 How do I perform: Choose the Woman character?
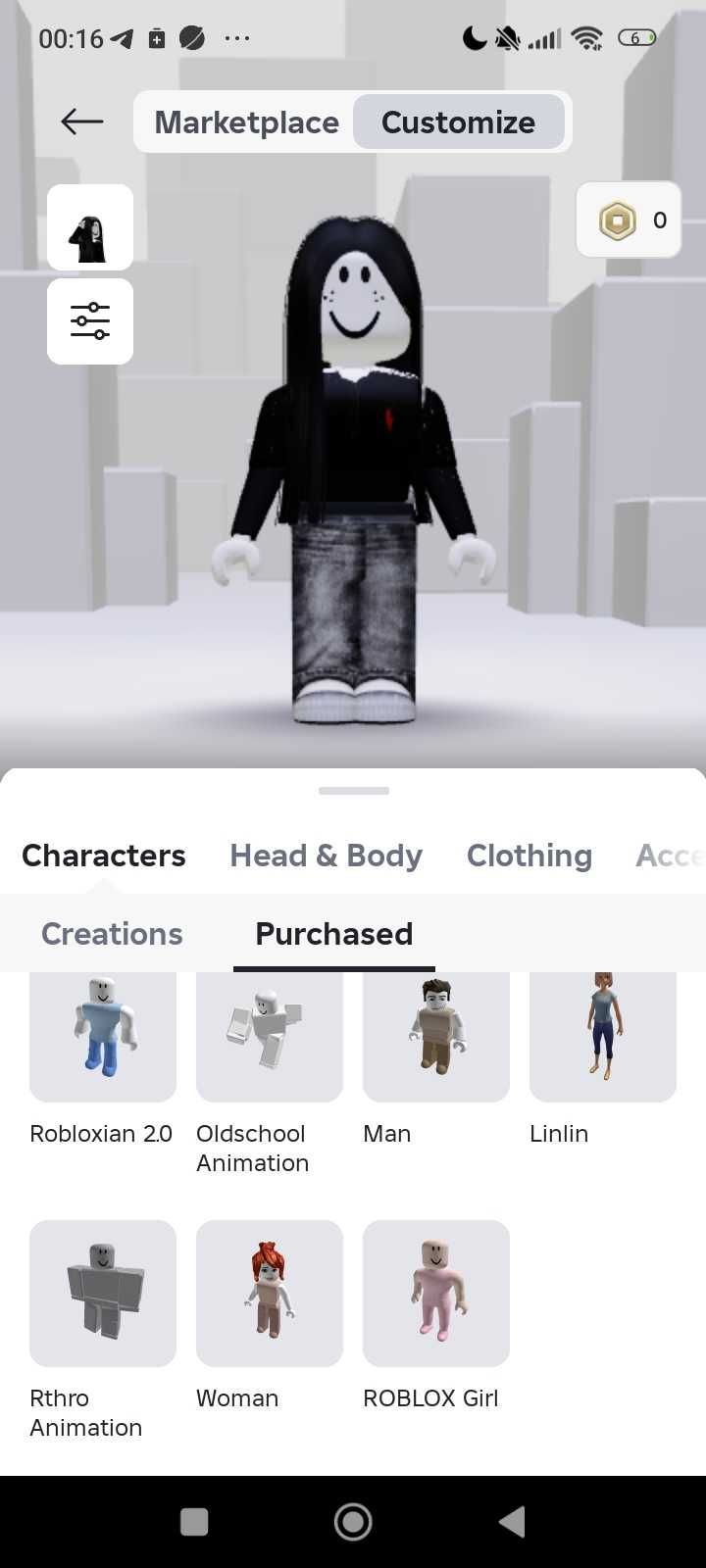[x=270, y=1293]
